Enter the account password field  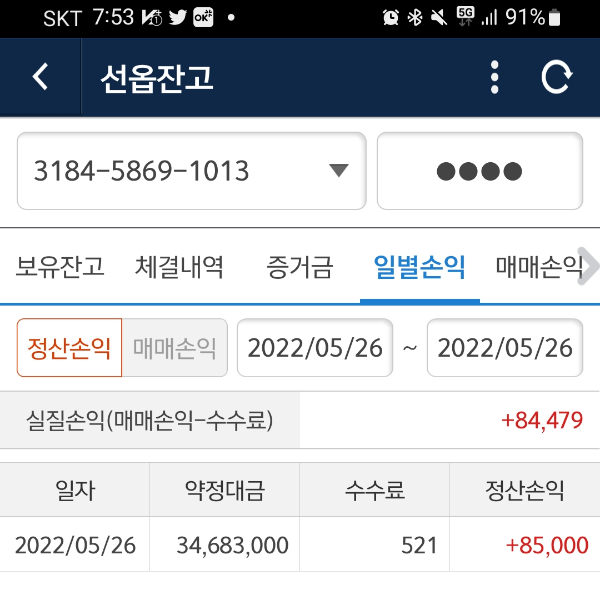479,171
